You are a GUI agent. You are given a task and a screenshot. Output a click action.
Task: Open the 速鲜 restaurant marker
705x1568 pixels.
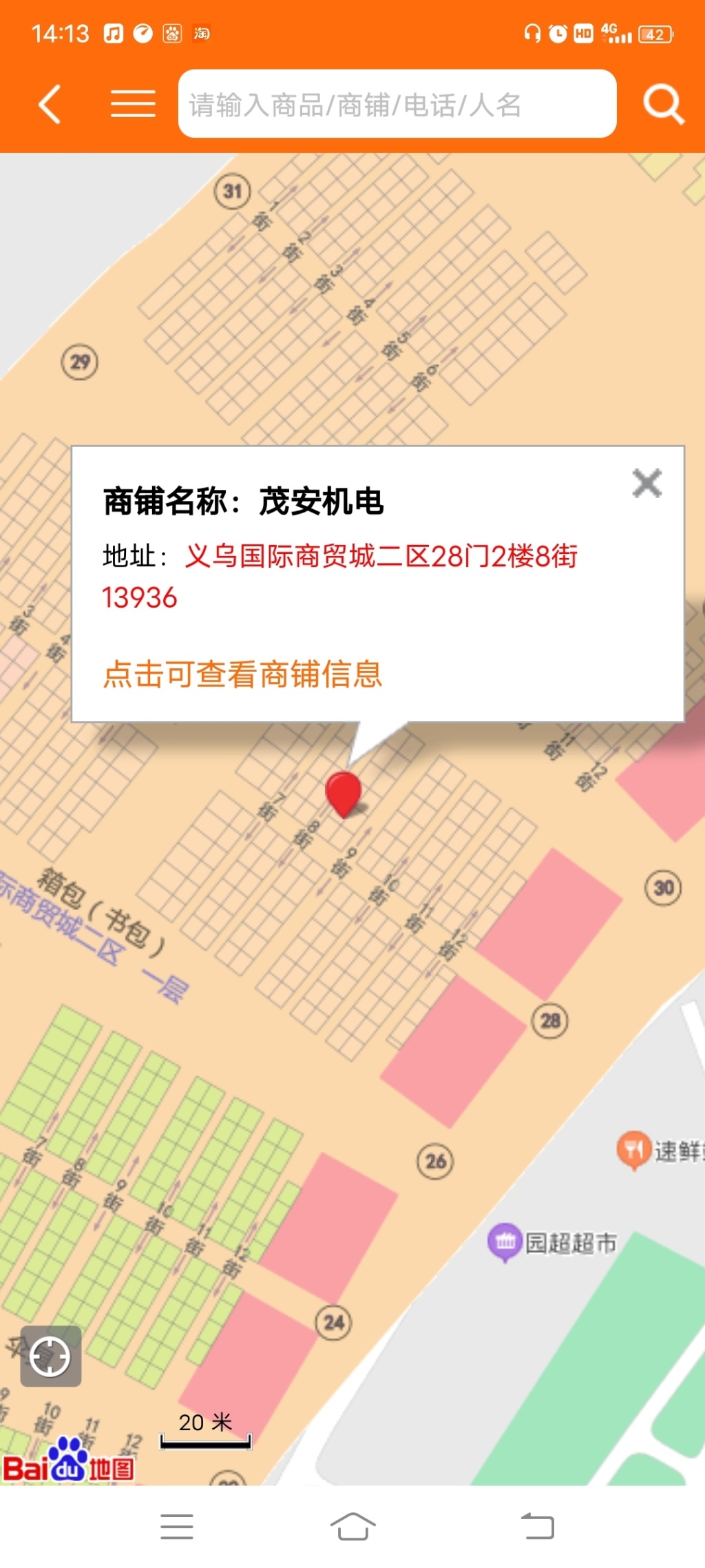pyautogui.click(x=633, y=1149)
